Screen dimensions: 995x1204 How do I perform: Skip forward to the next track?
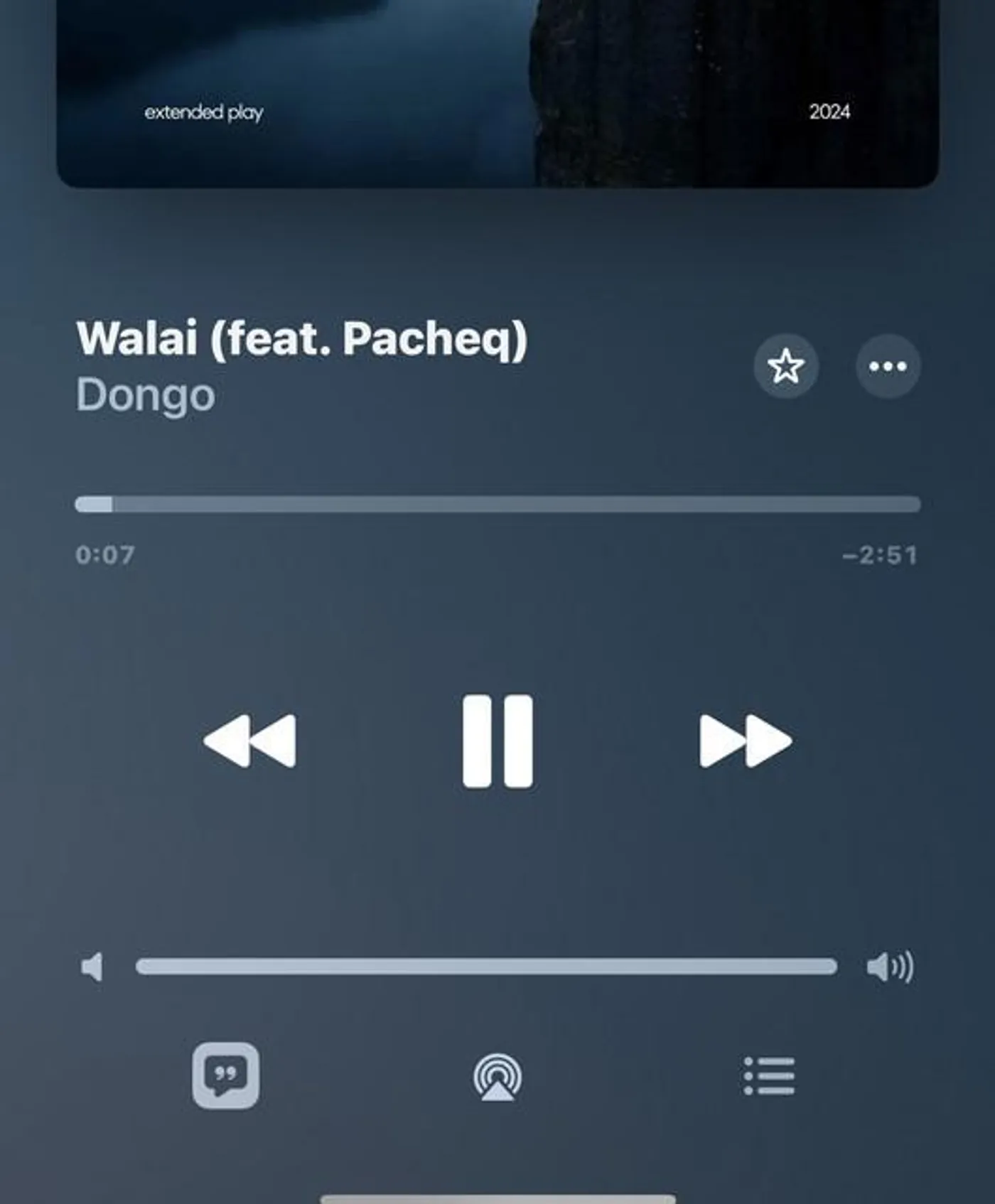click(x=743, y=741)
